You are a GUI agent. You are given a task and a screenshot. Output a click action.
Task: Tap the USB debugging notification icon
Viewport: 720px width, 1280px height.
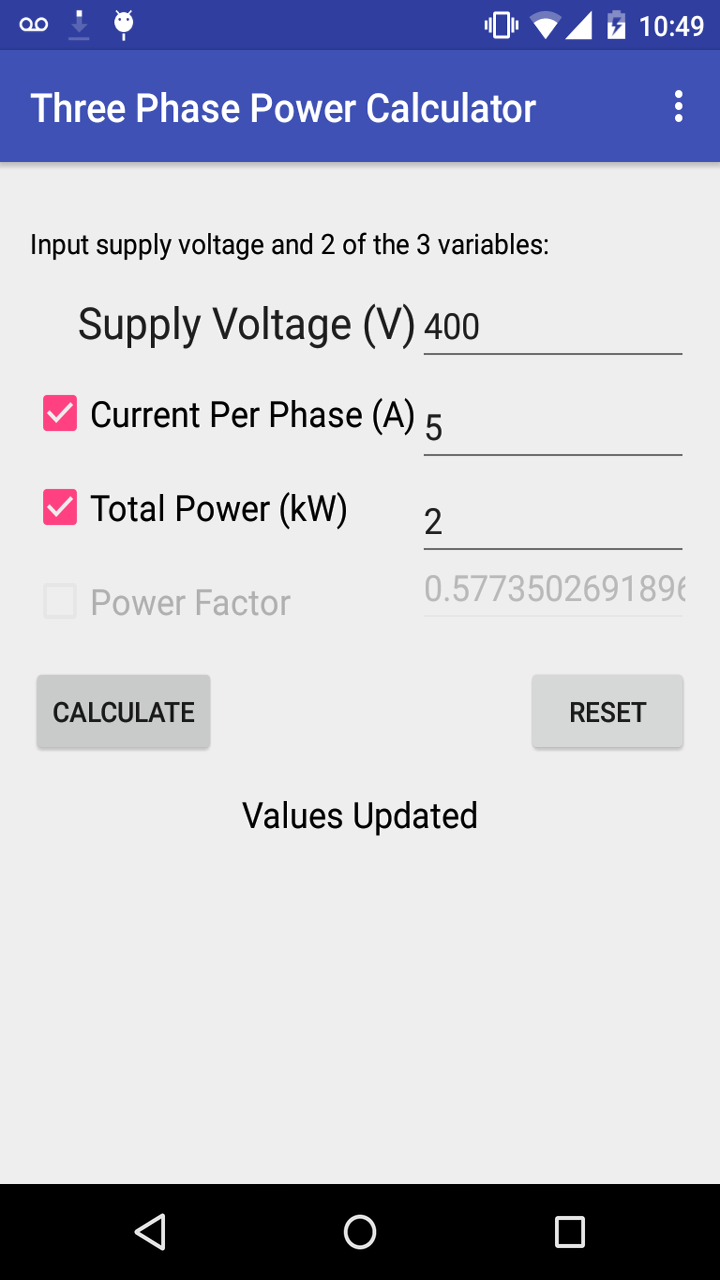122,25
